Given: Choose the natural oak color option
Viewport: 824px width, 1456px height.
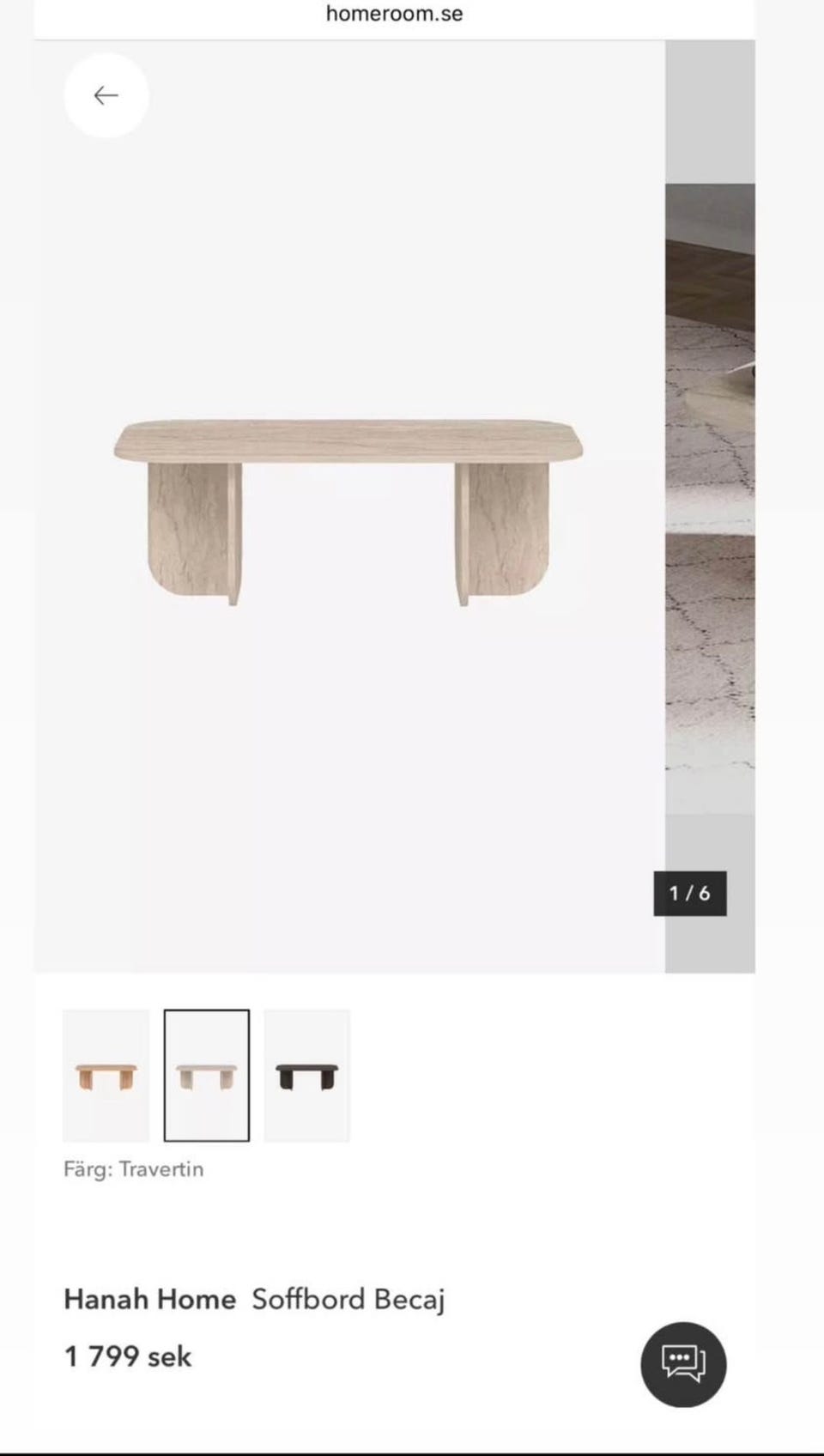Looking at the screenshot, I should point(106,1075).
